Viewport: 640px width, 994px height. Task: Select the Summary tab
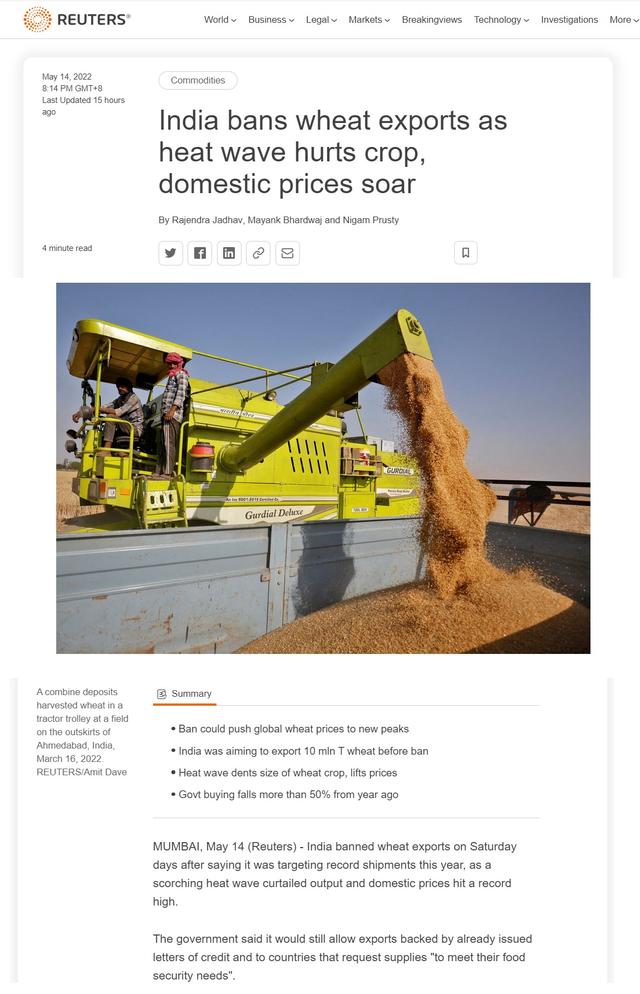point(184,694)
